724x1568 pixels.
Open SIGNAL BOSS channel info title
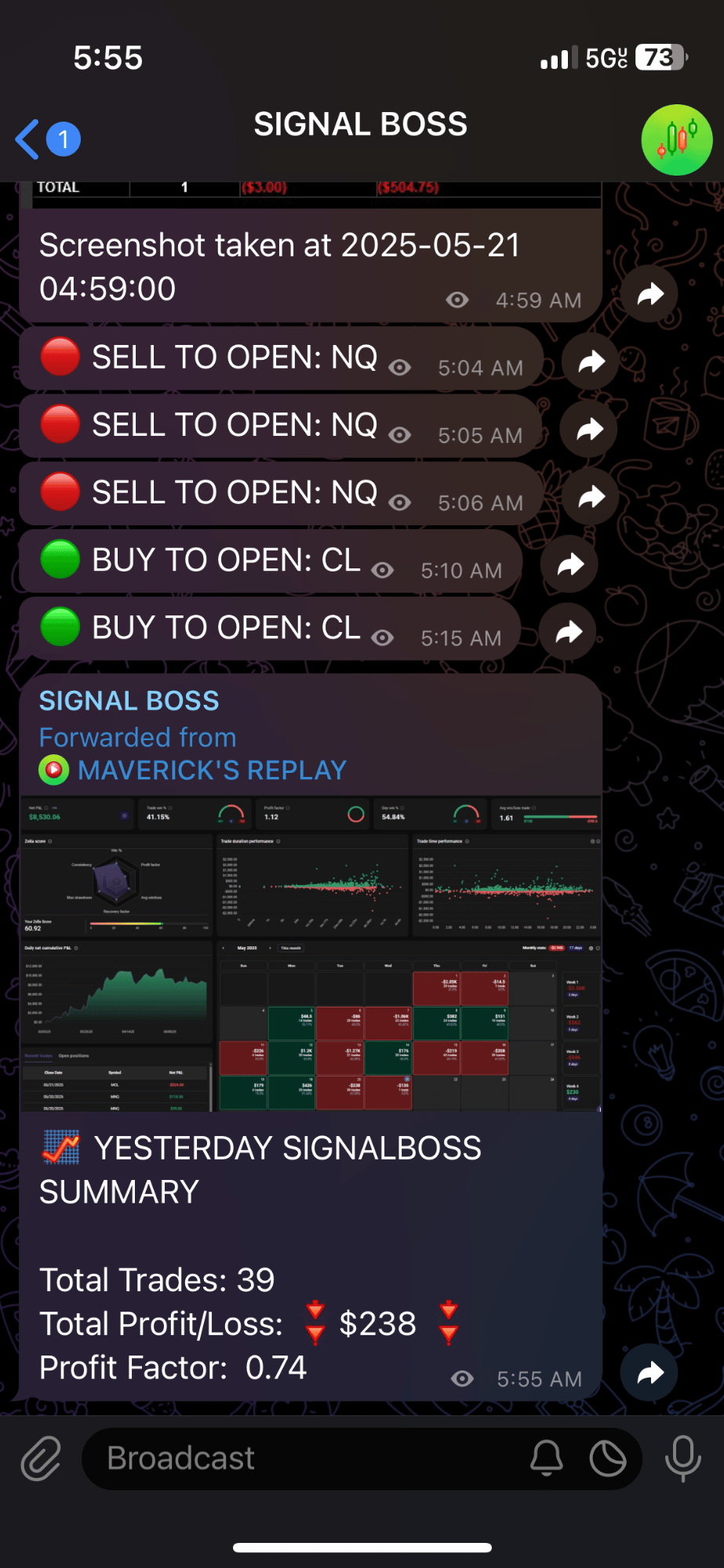pyautogui.click(x=360, y=125)
